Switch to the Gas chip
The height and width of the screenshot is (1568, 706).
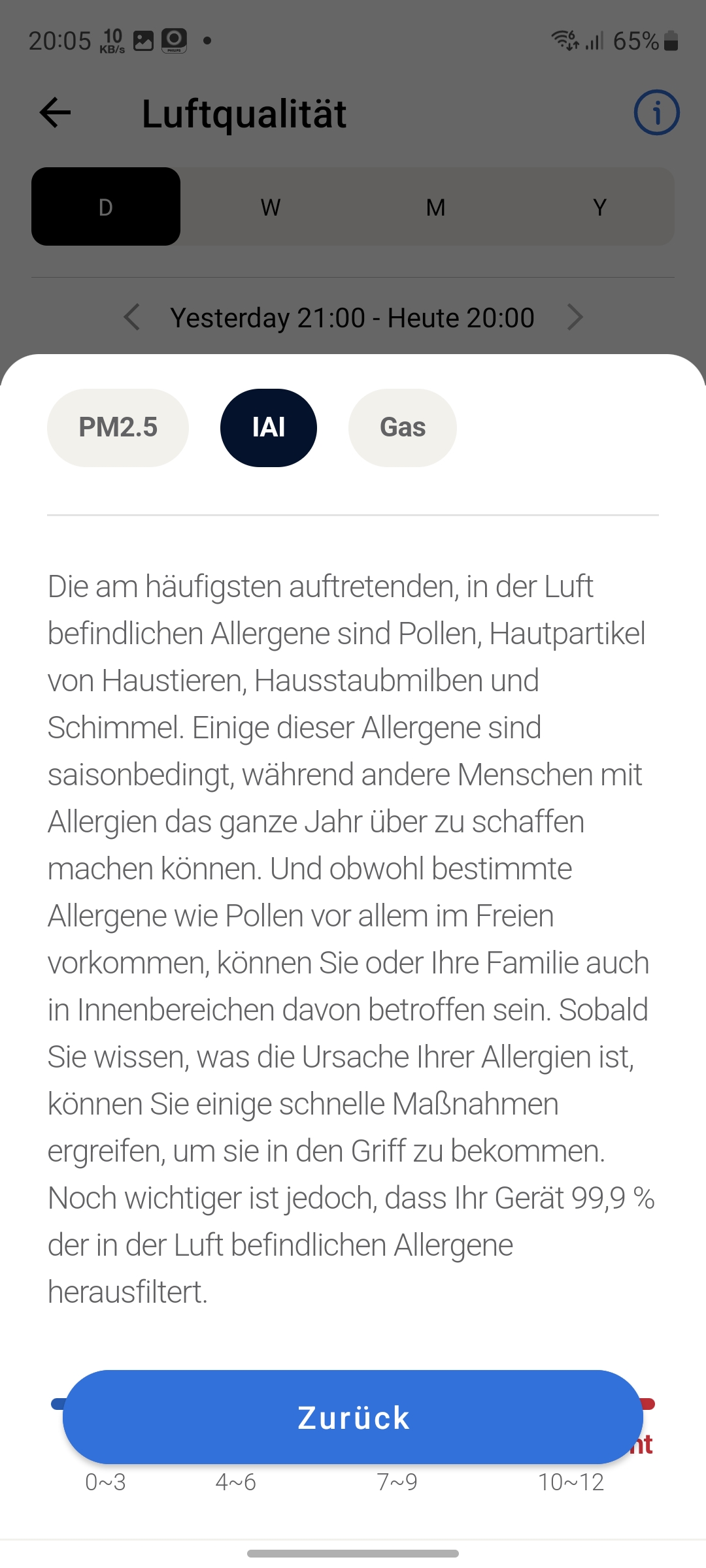pos(402,427)
